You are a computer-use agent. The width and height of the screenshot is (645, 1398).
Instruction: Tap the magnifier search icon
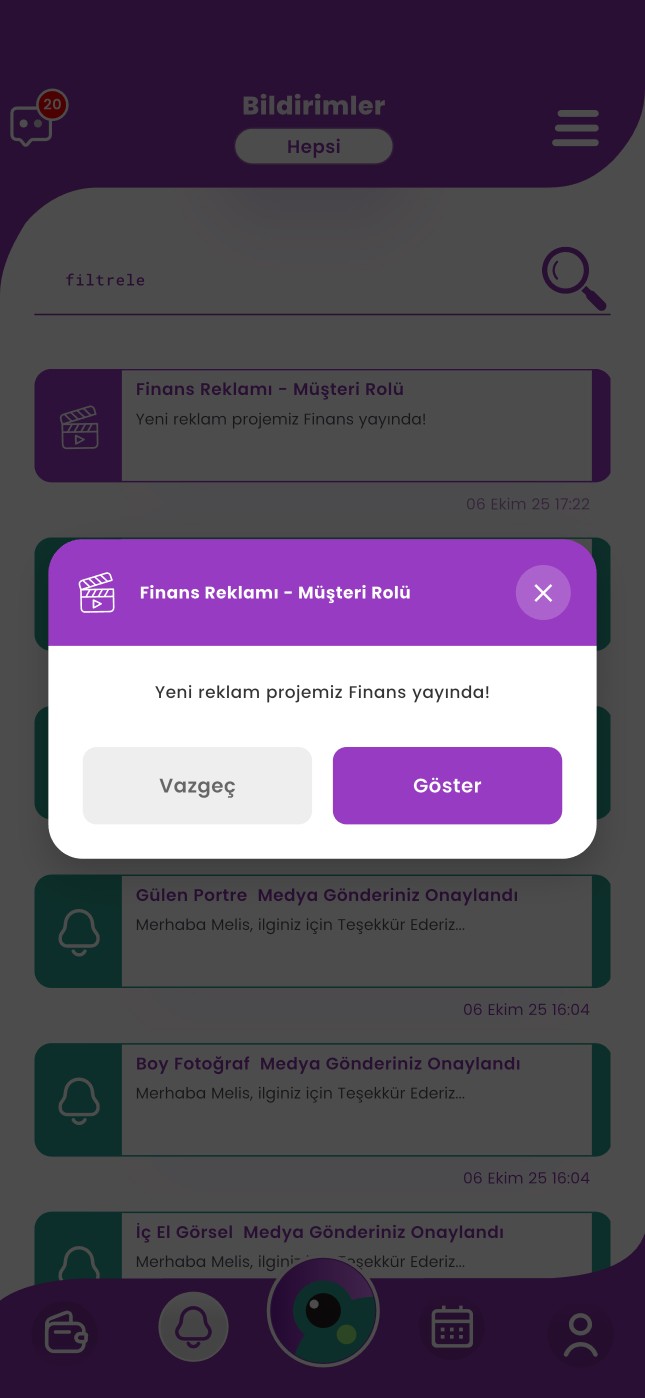coord(574,278)
